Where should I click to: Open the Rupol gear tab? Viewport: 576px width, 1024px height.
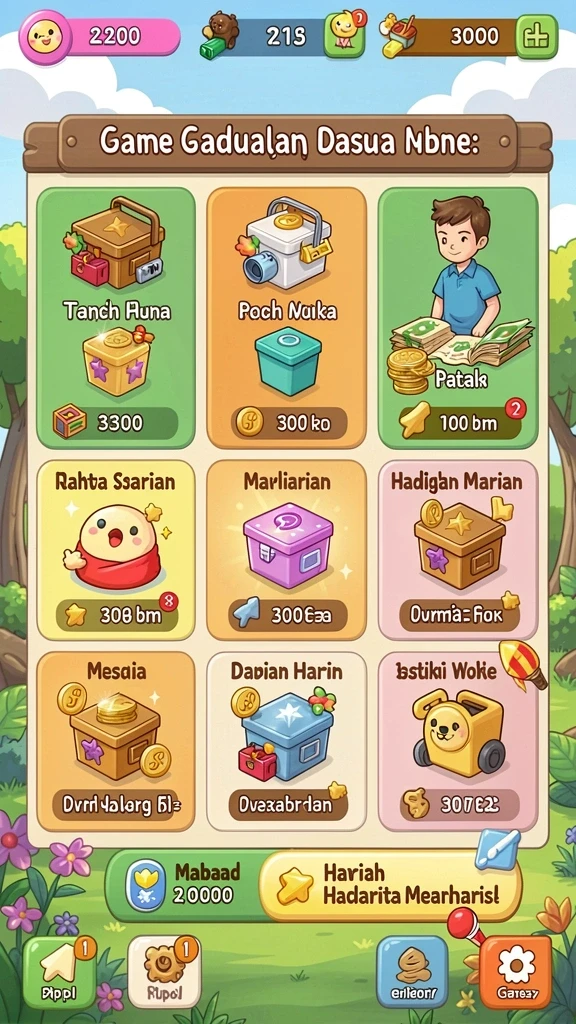[164, 972]
